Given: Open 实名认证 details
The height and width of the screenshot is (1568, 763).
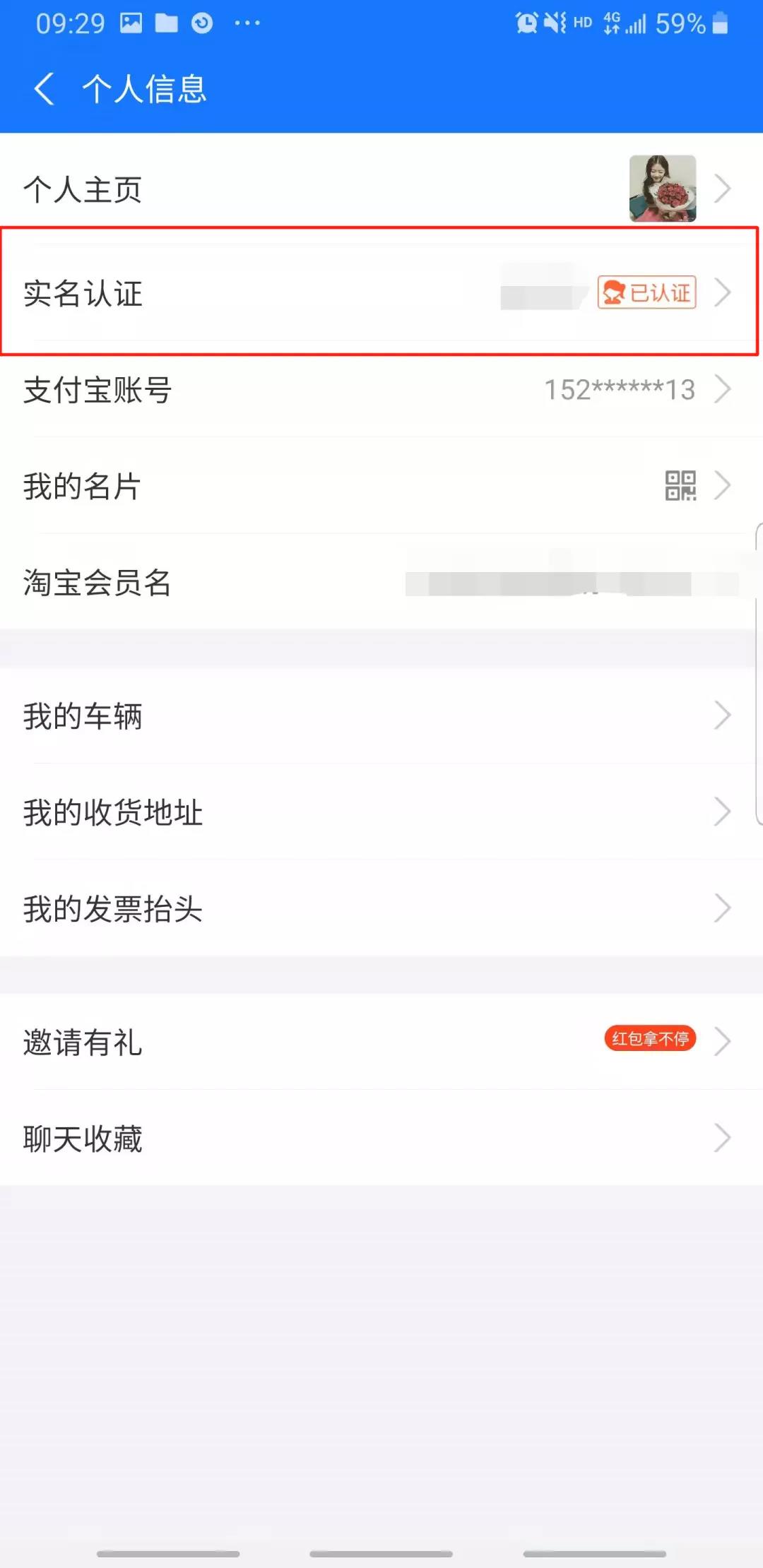Looking at the screenshot, I should [x=381, y=292].
